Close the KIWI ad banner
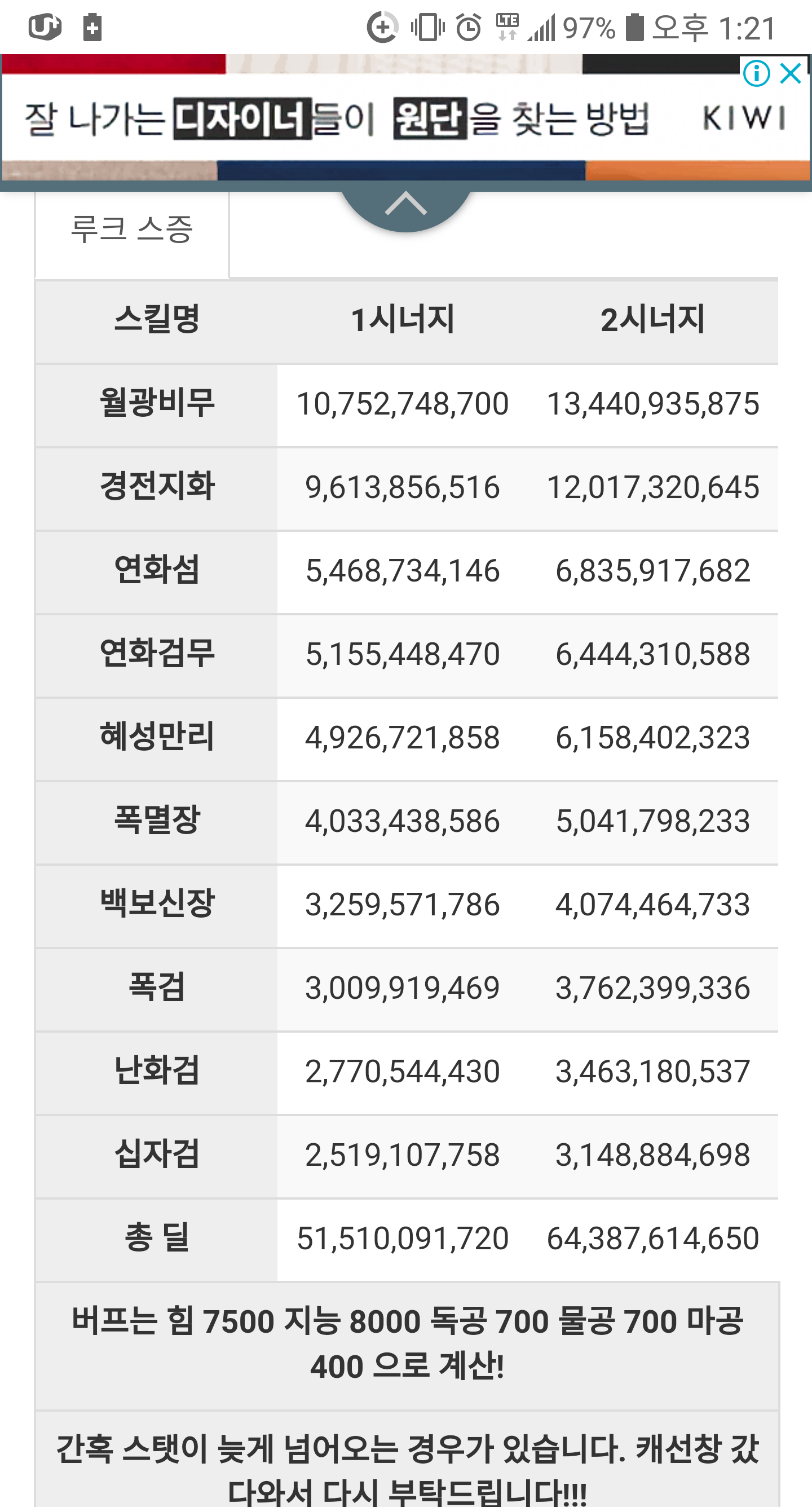Image resolution: width=812 pixels, height=1507 pixels. (x=791, y=74)
